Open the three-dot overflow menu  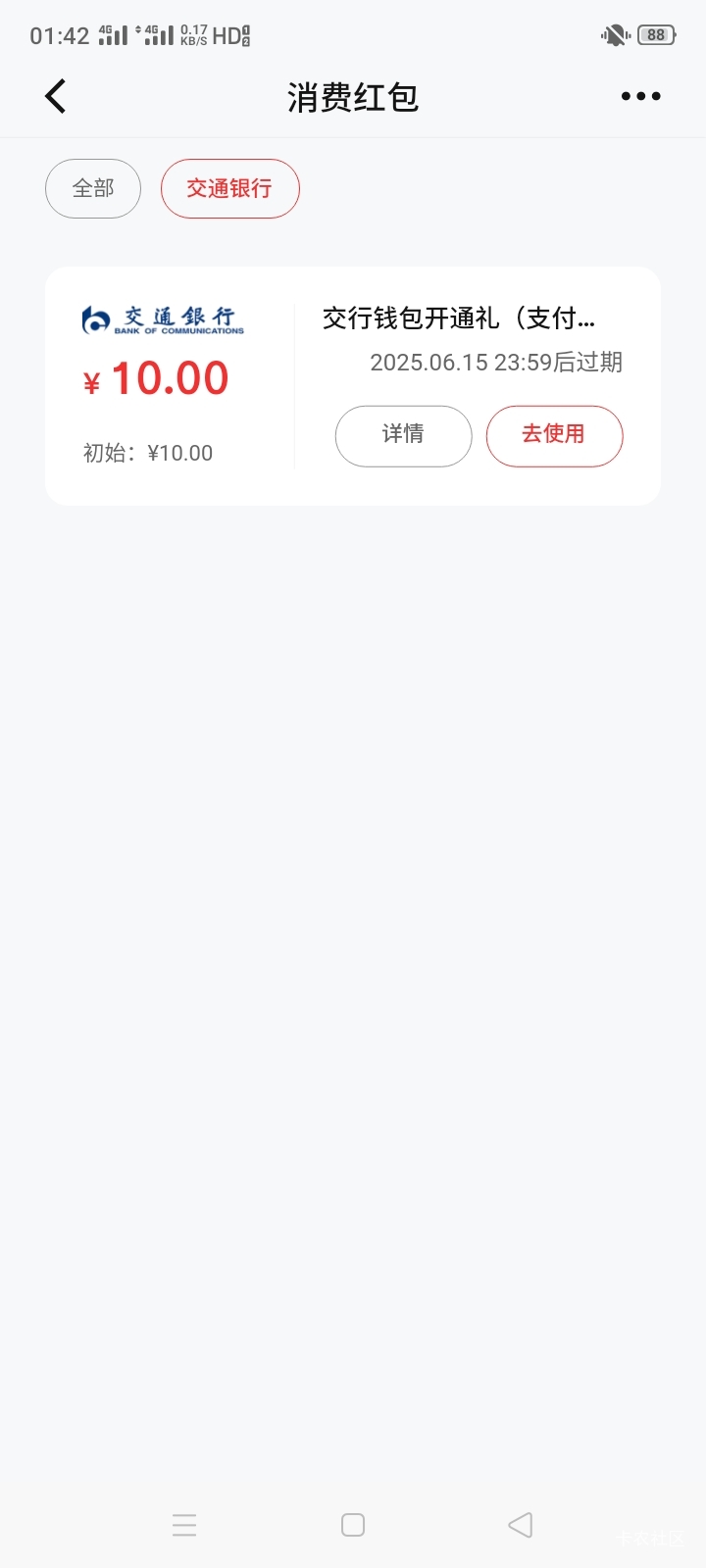pyautogui.click(x=640, y=96)
